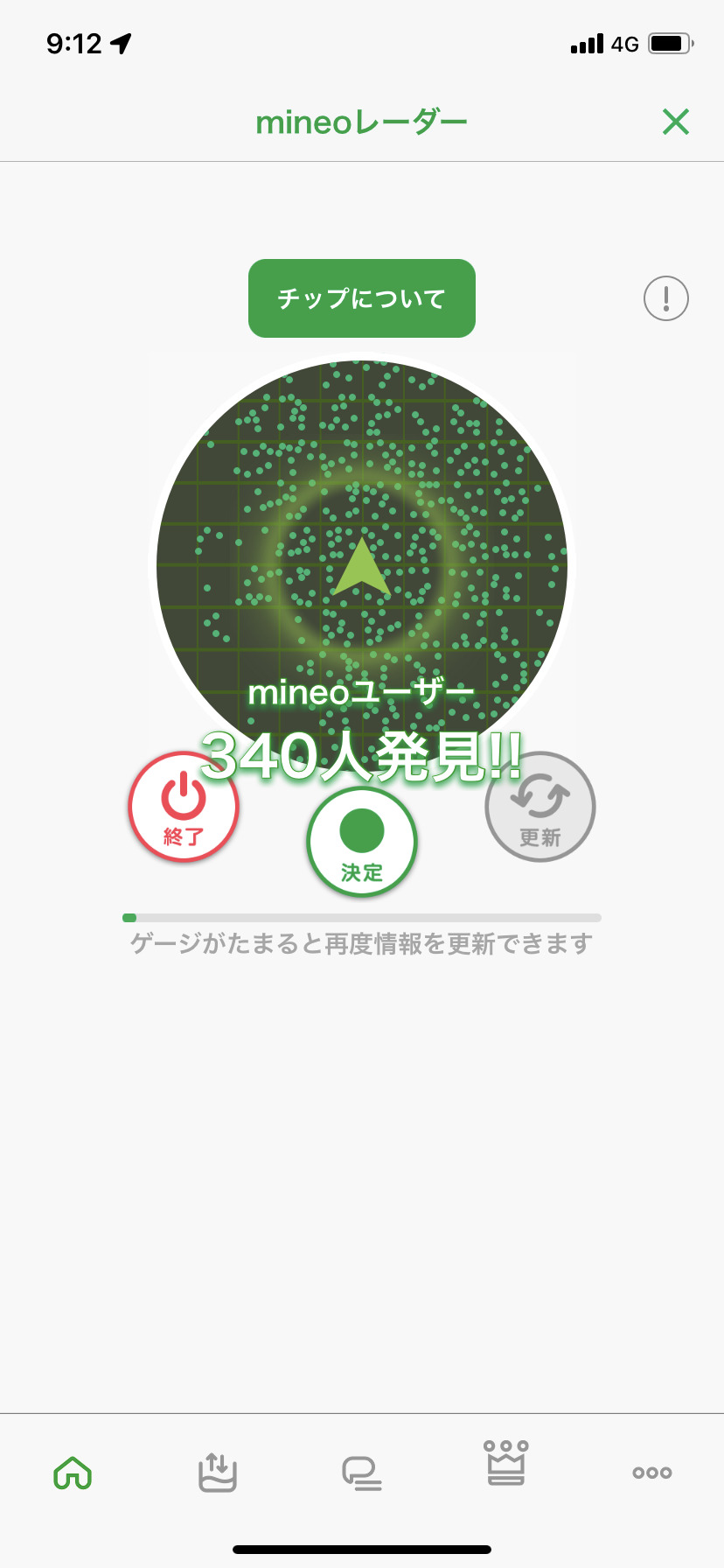Viewport: 724px width, 1568px height.
Task: Switch to the chat bubble tab
Action: coord(362,1473)
